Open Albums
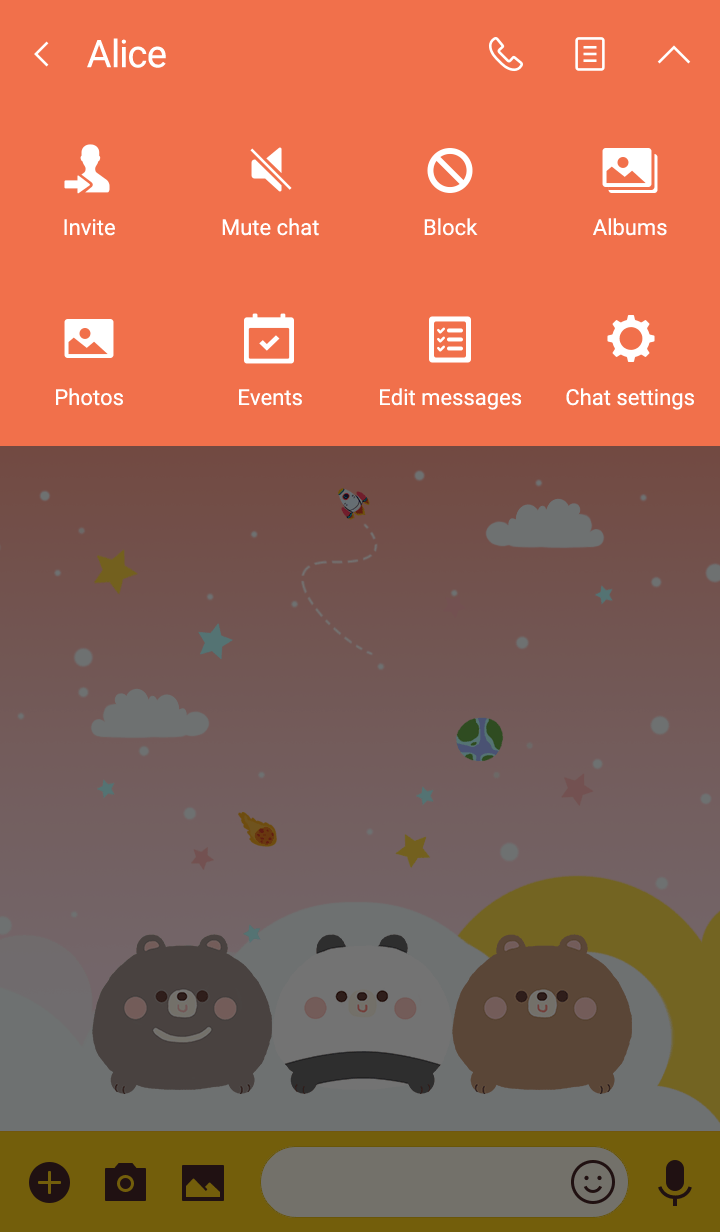The width and height of the screenshot is (720, 1232). 630,192
